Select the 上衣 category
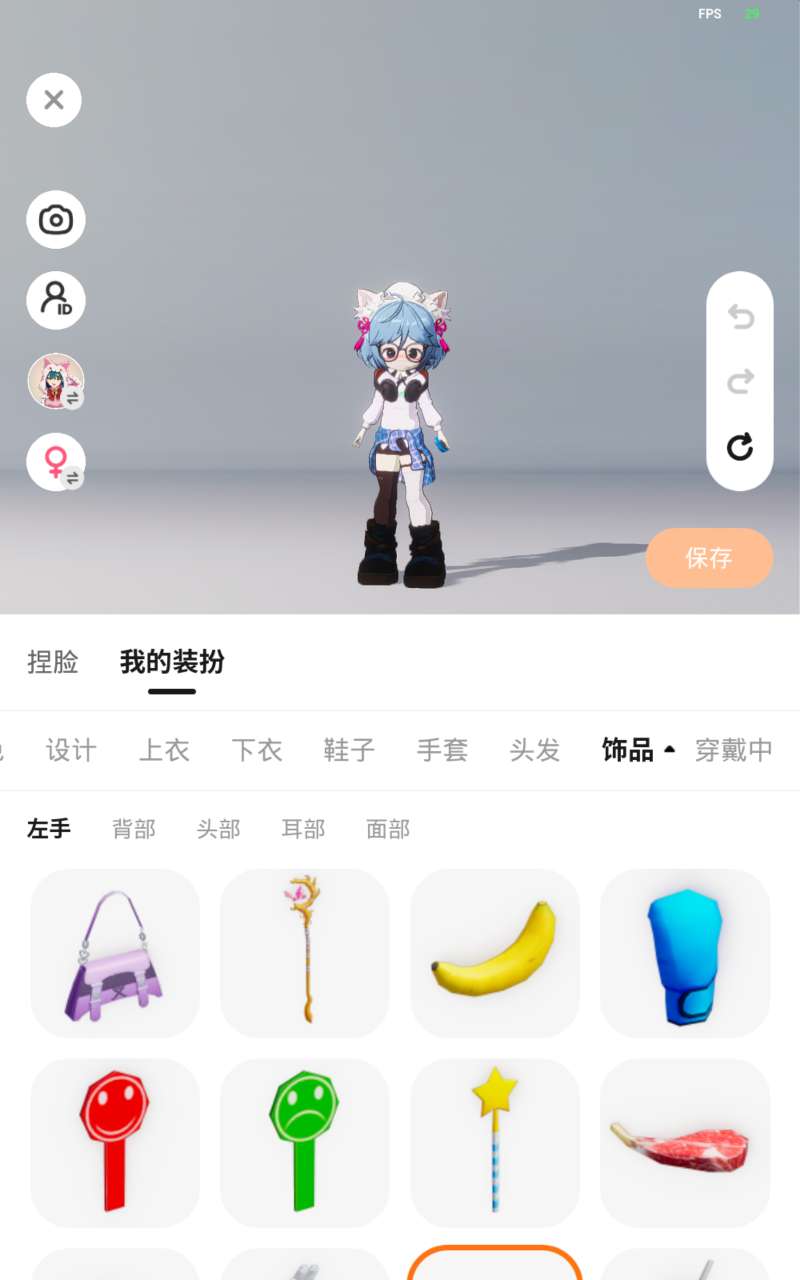800x1280 pixels. point(164,750)
